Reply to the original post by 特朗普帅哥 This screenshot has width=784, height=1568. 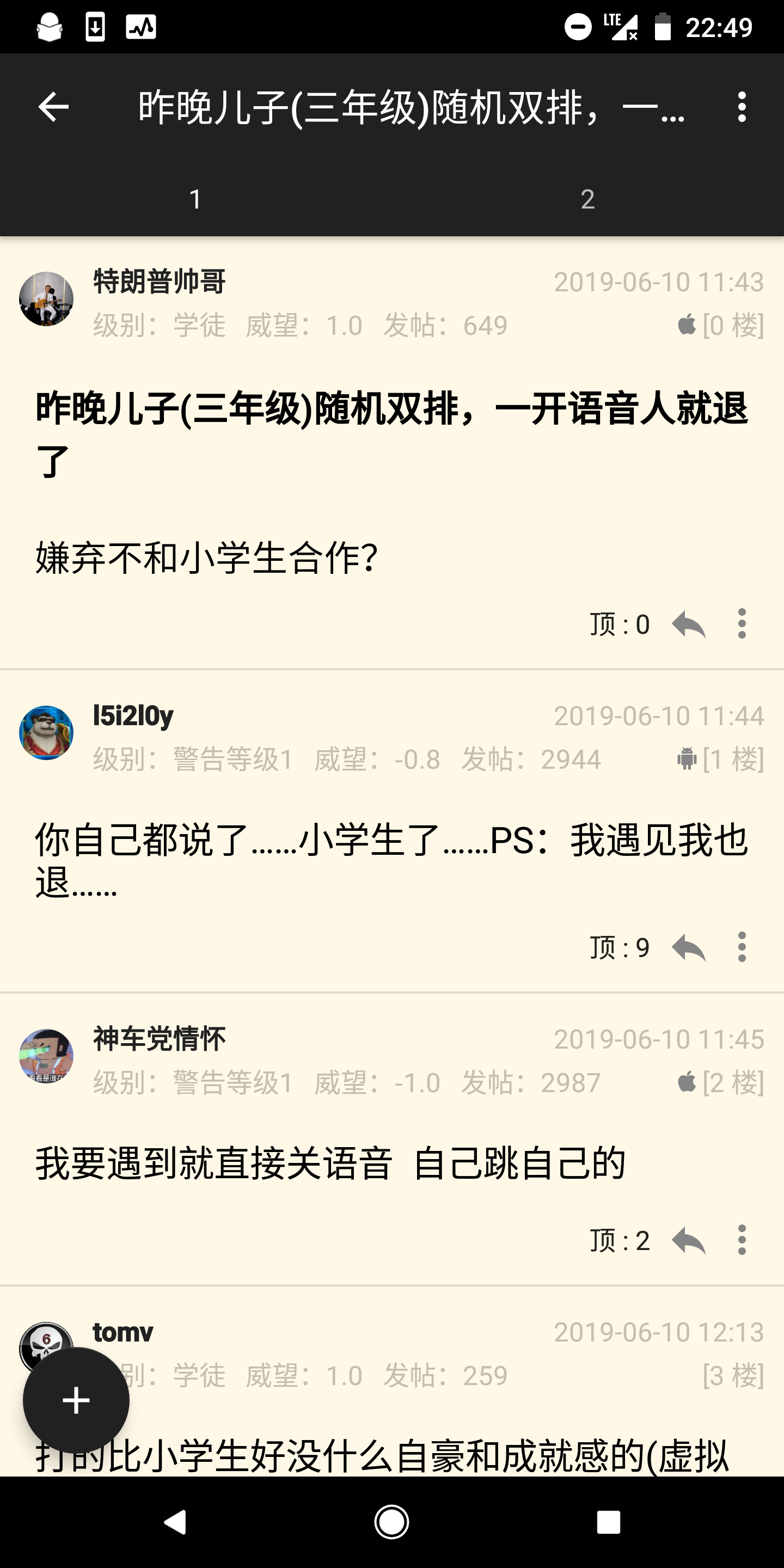tap(690, 623)
